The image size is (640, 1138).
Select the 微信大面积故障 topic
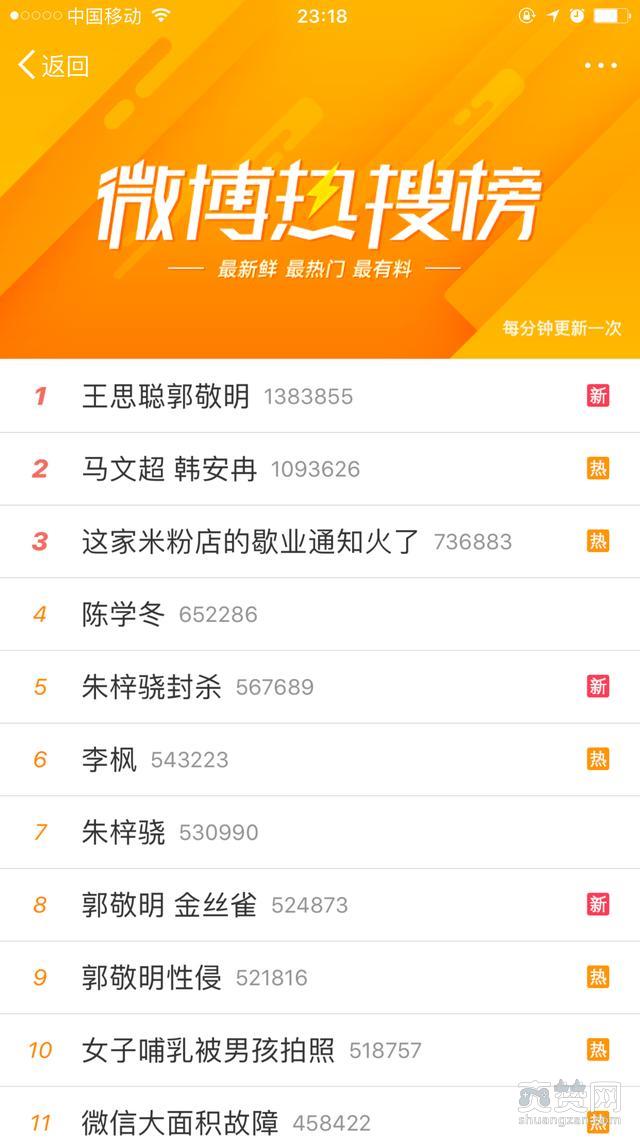[180, 1122]
